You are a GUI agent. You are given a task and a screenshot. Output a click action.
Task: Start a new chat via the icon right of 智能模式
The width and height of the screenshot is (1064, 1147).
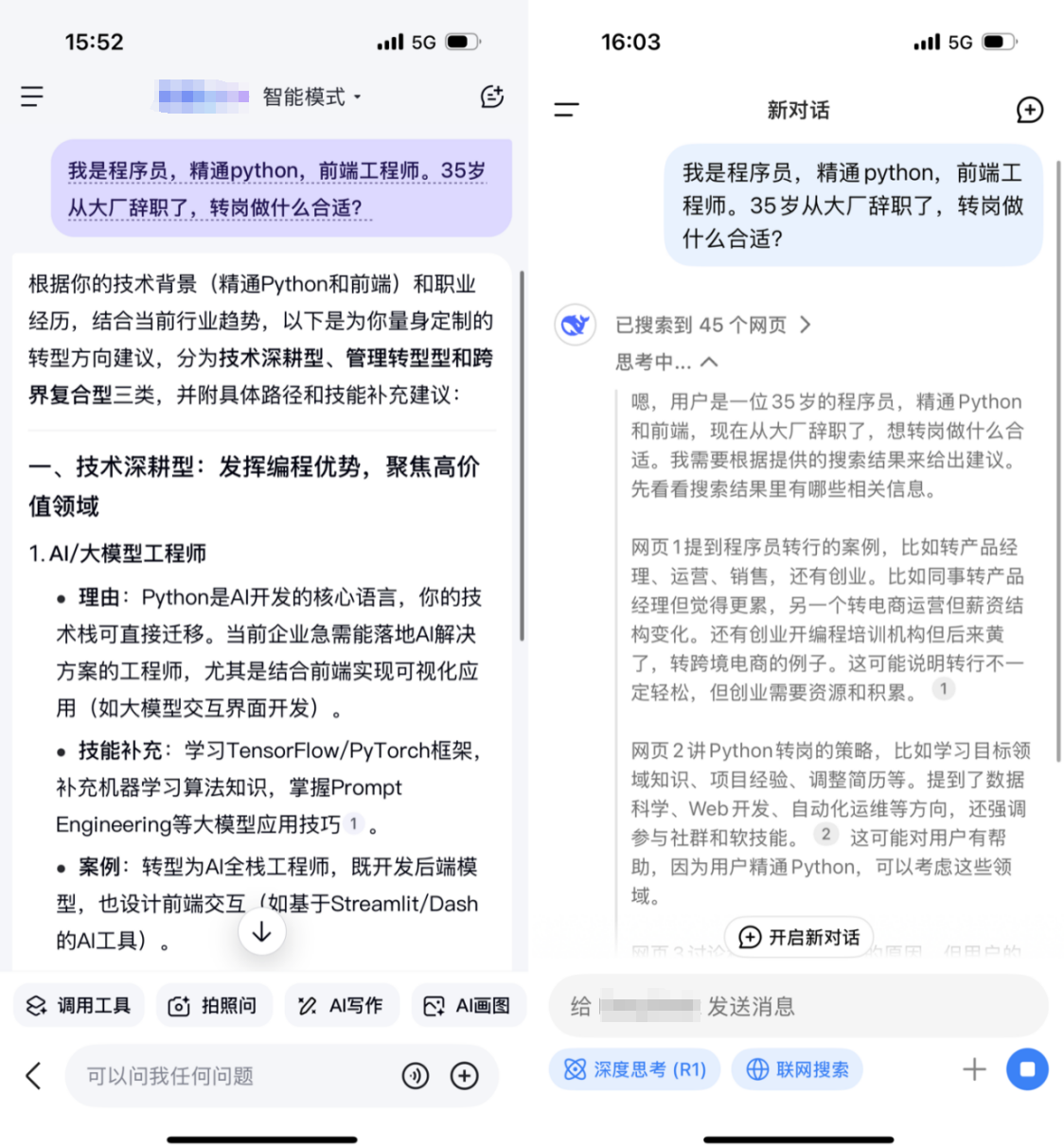click(491, 97)
